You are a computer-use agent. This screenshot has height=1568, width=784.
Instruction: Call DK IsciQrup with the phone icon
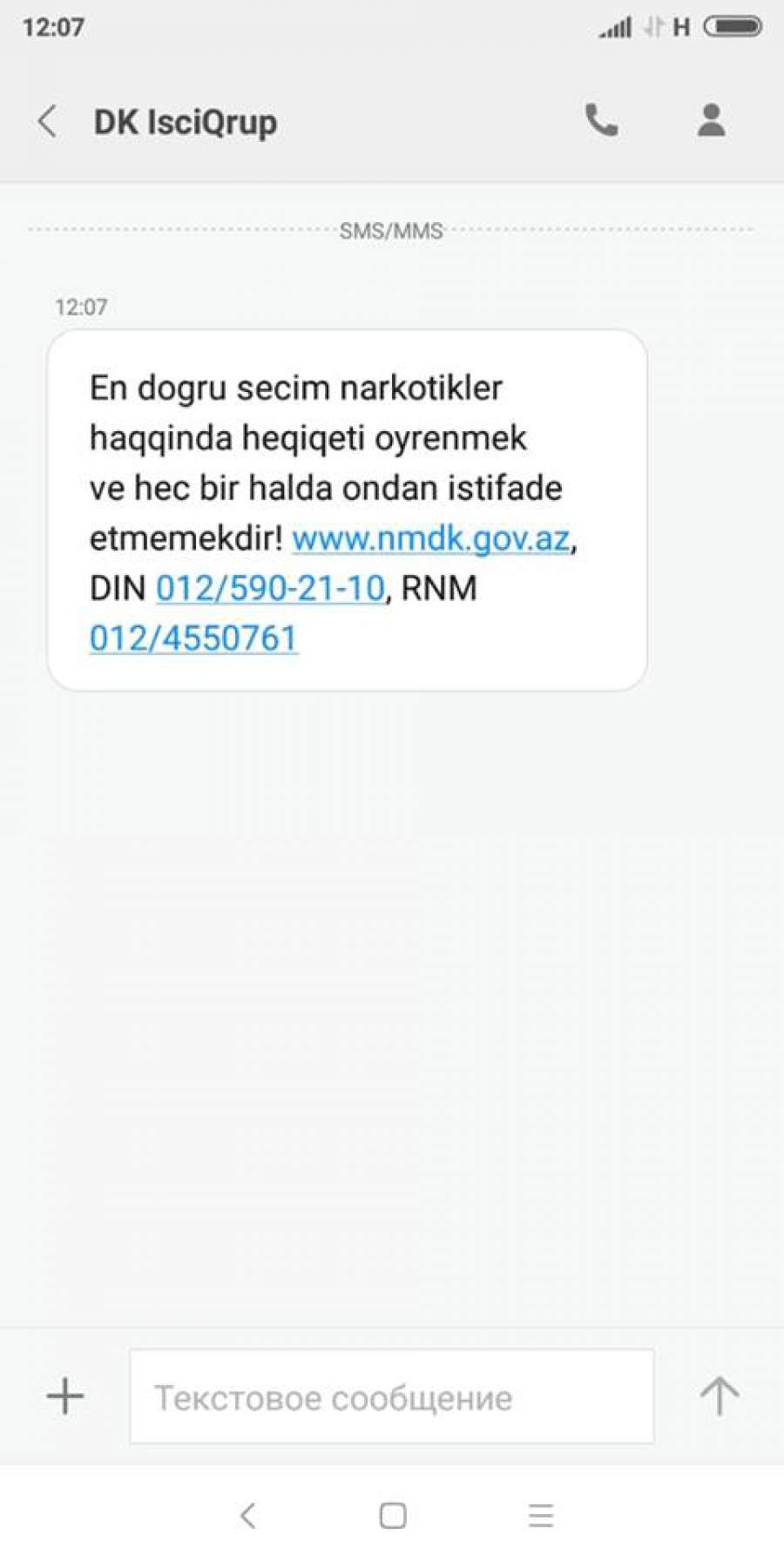point(601,120)
